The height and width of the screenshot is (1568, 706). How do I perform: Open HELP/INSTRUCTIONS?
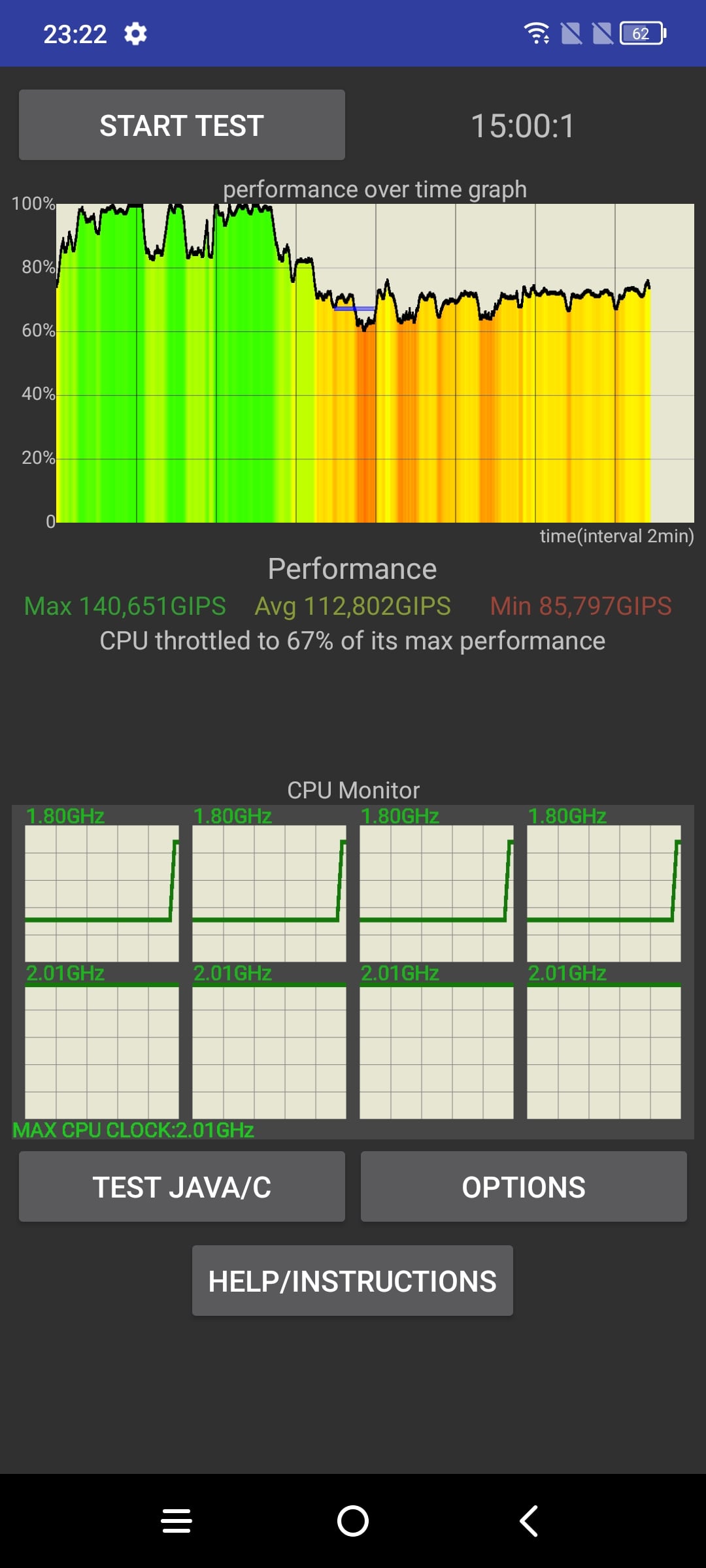pyautogui.click(x=352, y=1281)
